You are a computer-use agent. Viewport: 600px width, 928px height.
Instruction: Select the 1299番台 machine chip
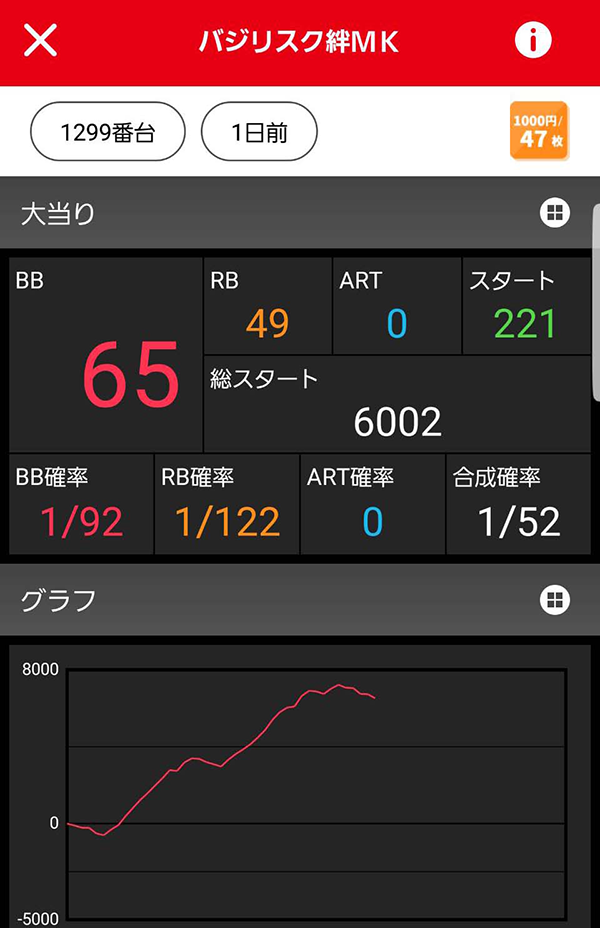(108, 133)
